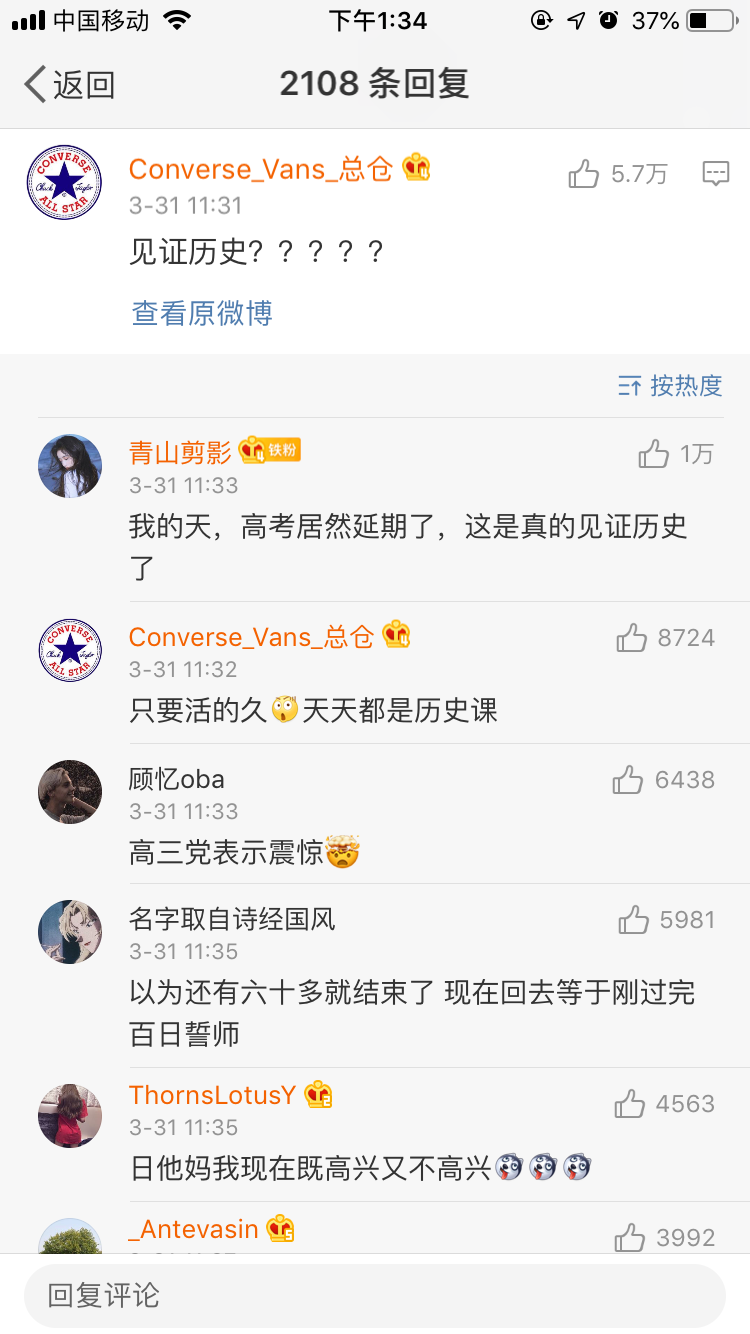The width and height of the screenshot is (750, 1334).
Task: Open 青山剪影's profile avatar
Action: click(x=70, y=466)
